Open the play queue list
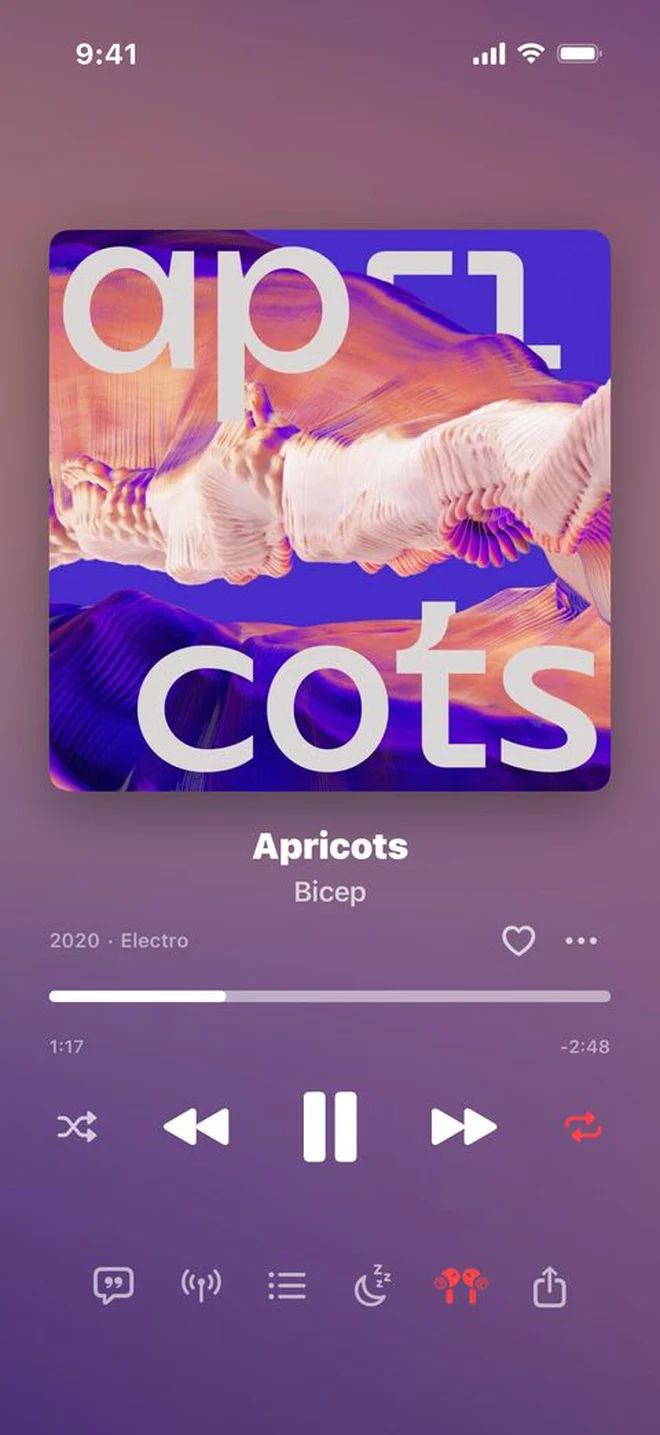Screen dimensions: 660x1435 [x=288, y=1285]
